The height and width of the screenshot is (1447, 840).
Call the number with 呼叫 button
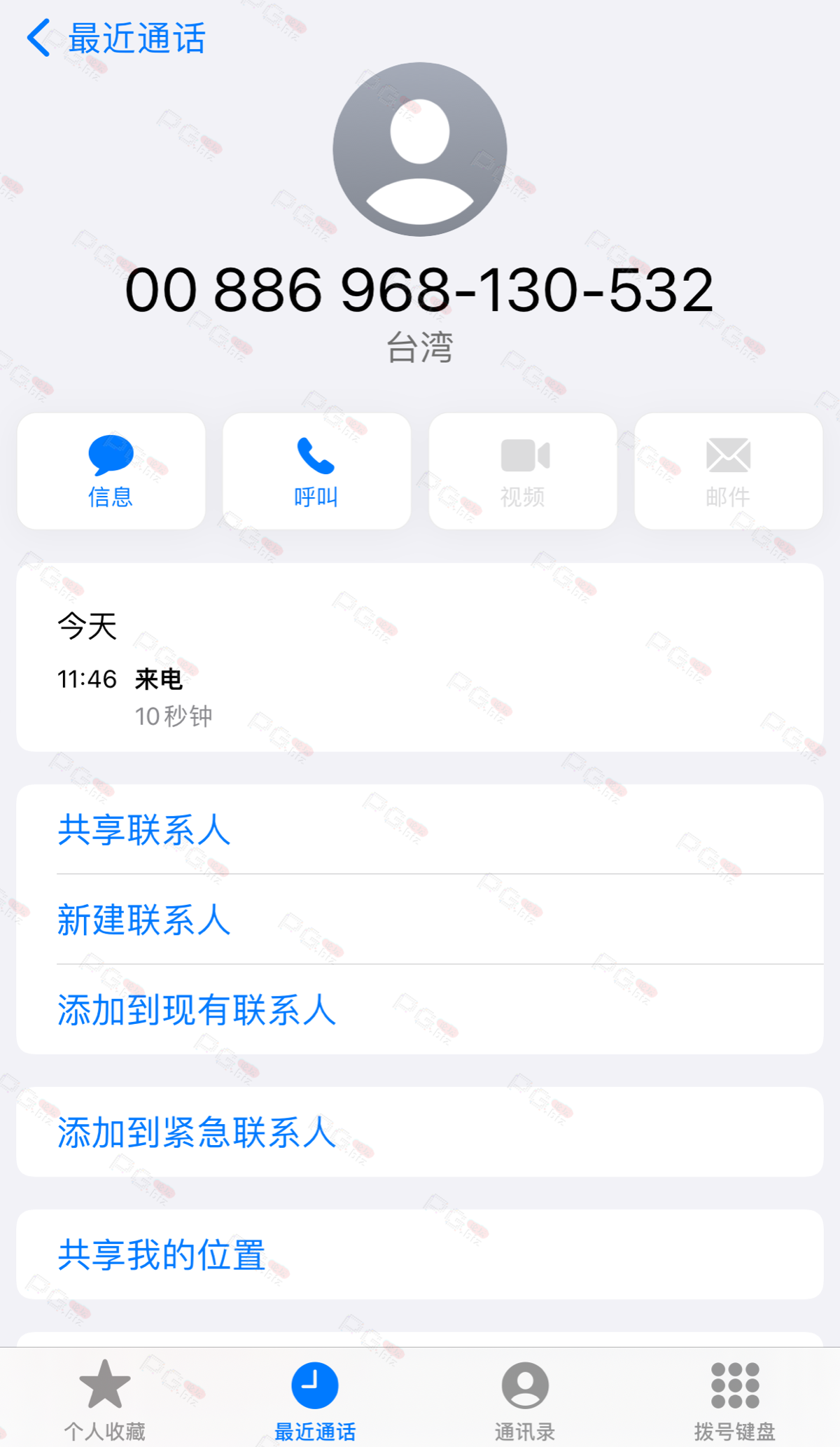point(316,471)
